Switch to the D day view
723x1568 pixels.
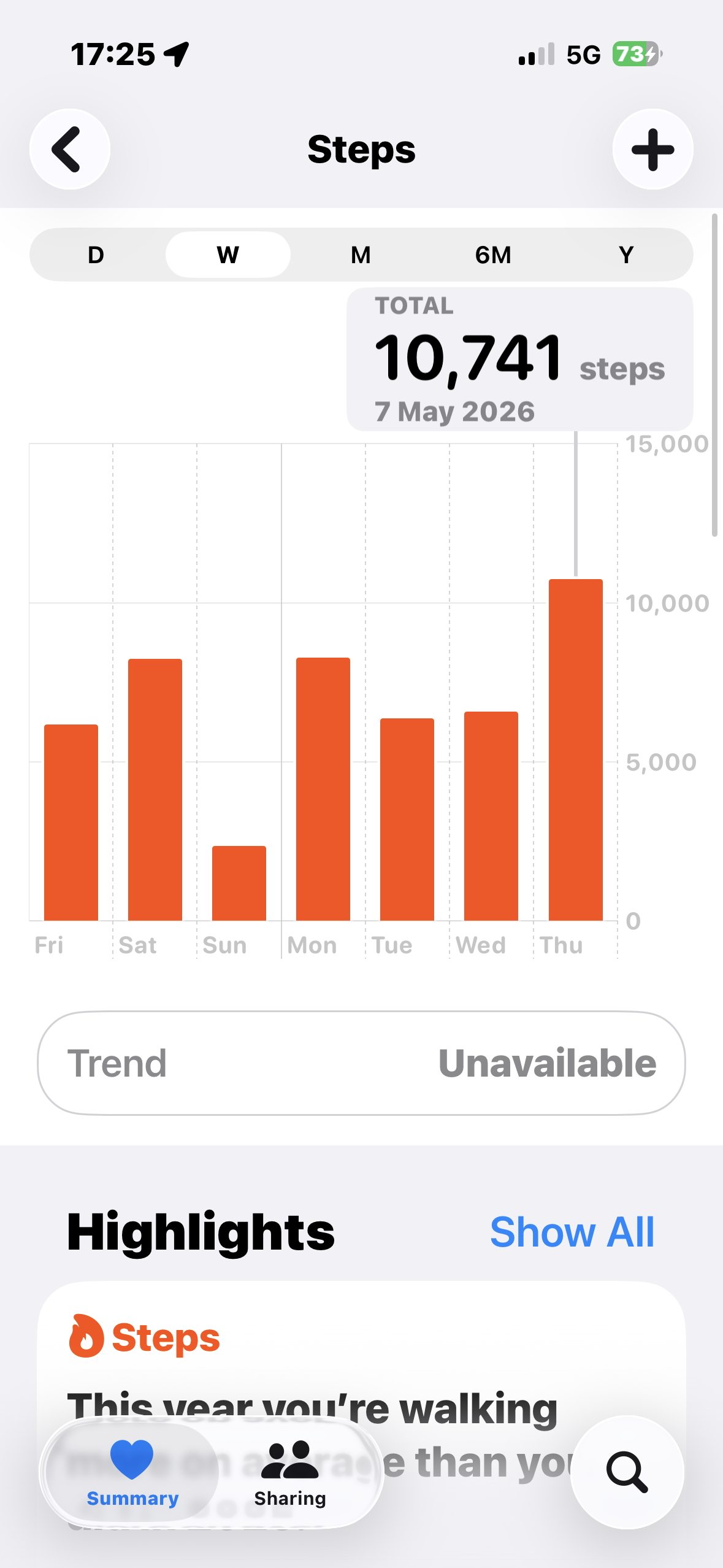tap(96, 255)
